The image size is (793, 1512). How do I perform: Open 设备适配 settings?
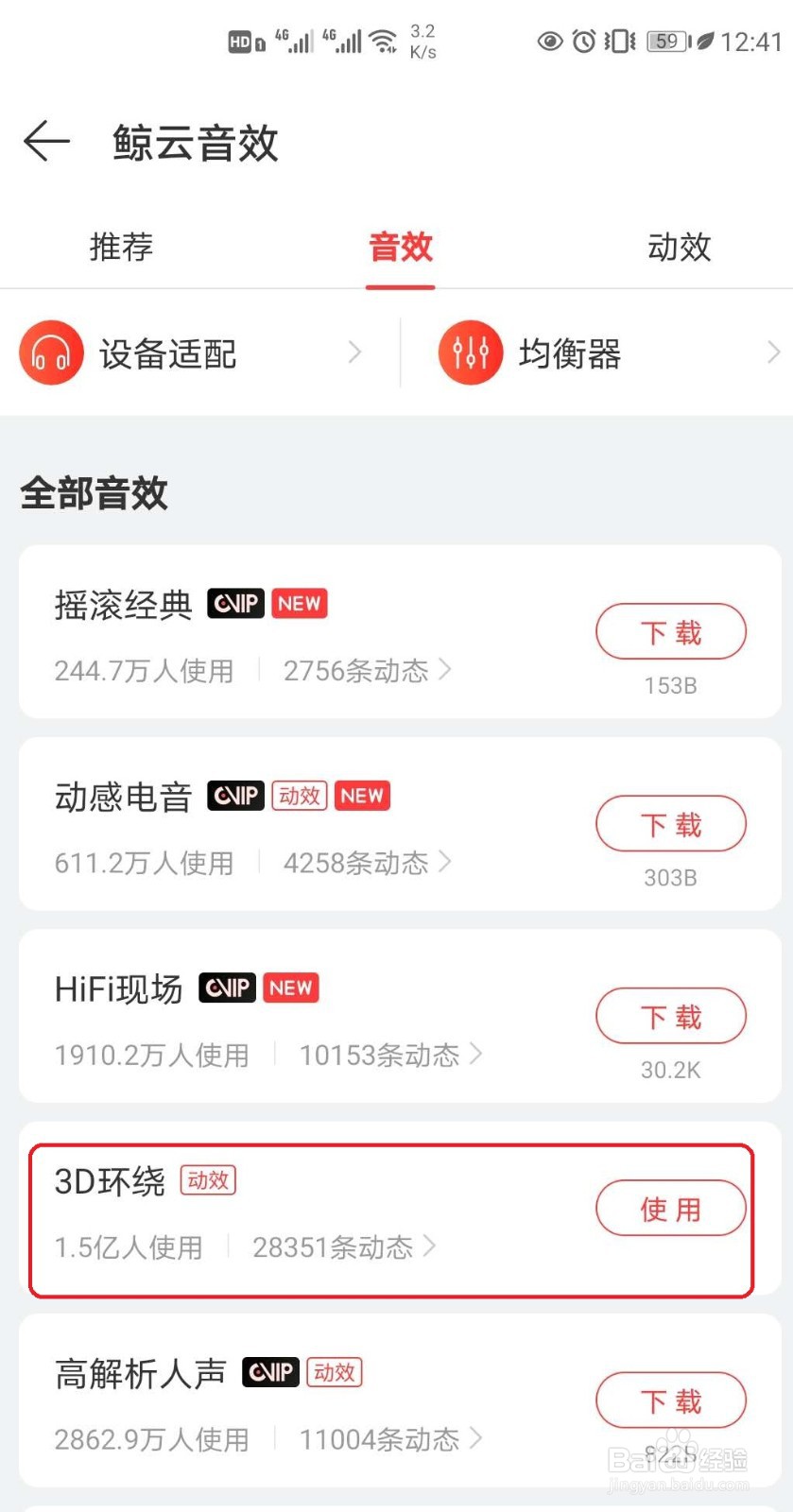191,353
